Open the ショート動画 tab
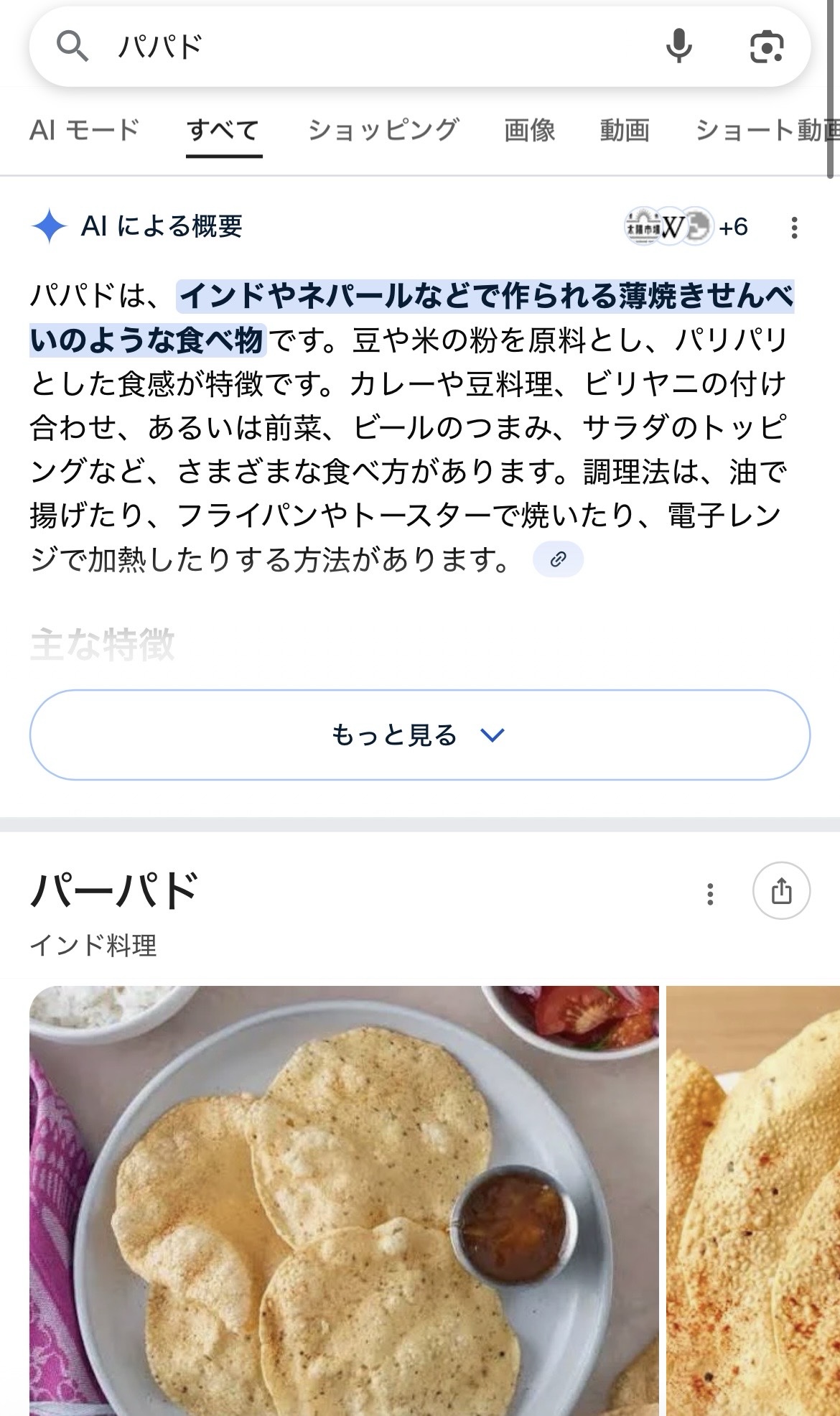The image size is (840, 1416). 765,130
